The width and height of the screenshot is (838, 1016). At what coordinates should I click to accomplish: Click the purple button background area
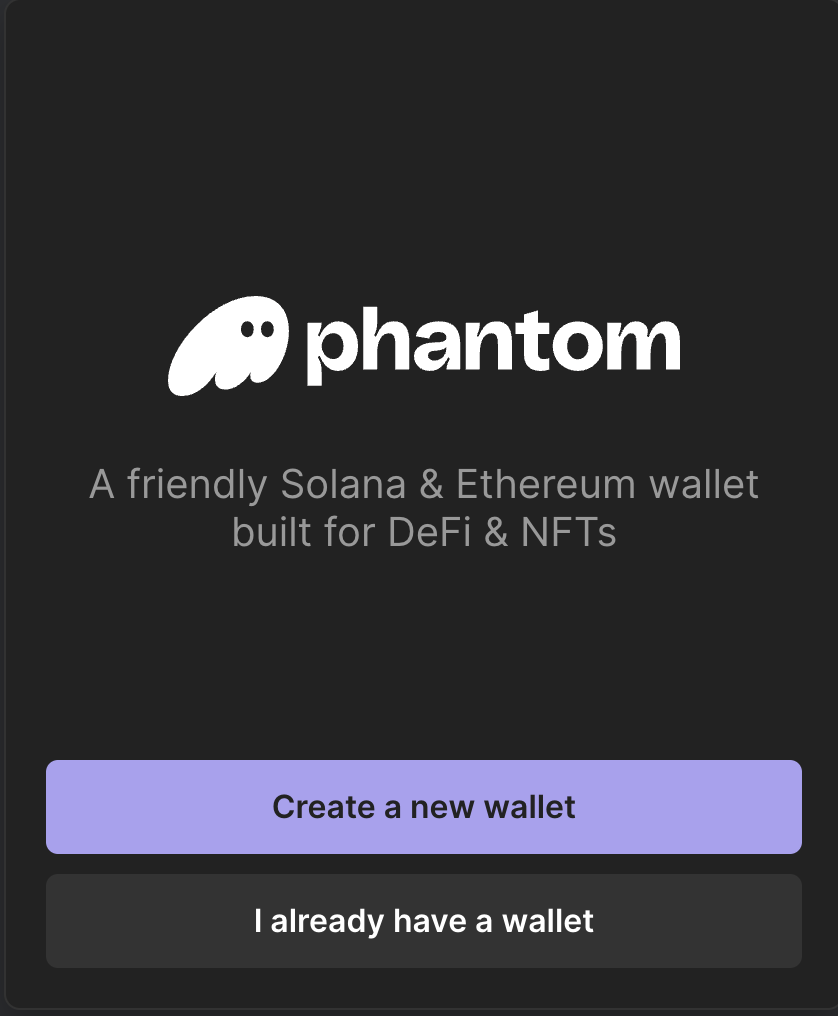tap(130, 807)
